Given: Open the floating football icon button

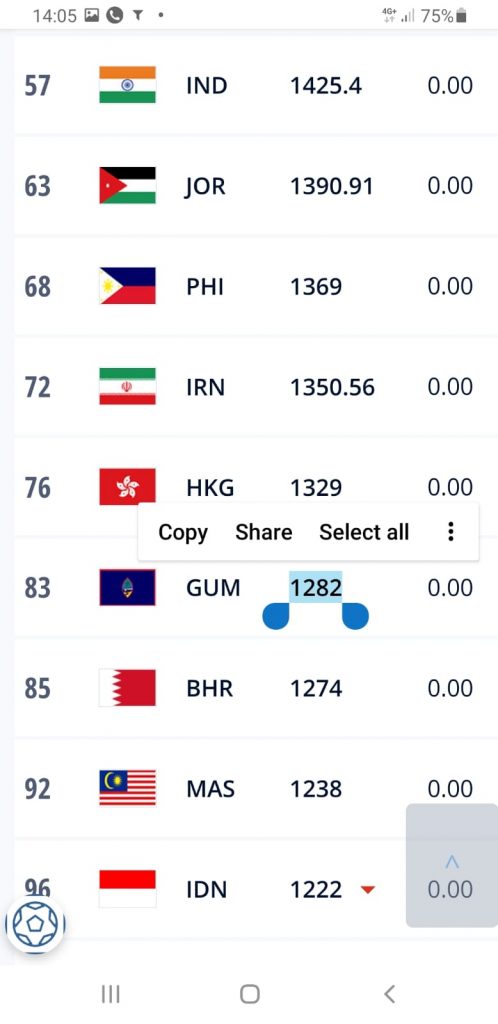Looking at the screenshot, I should point(35,925).
